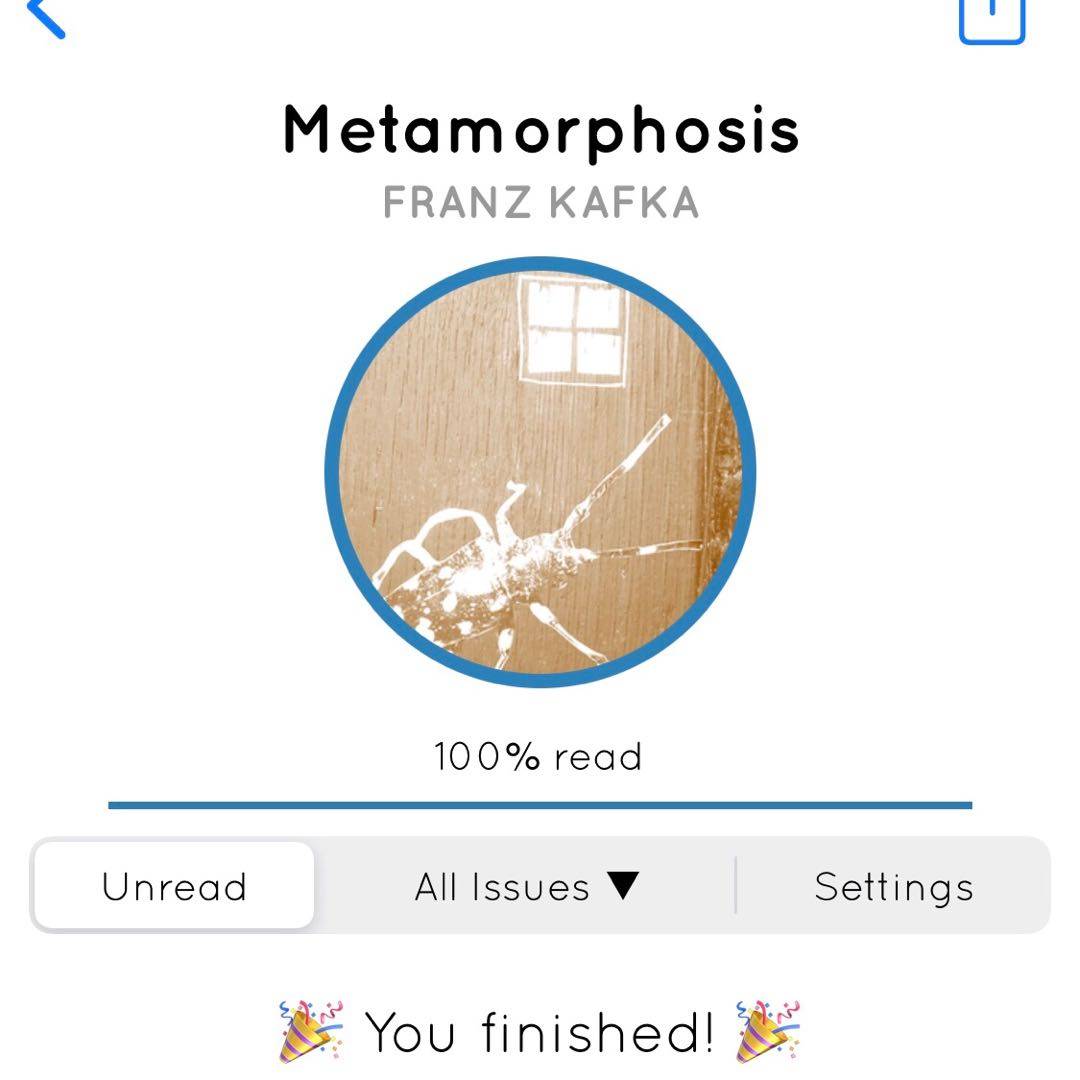Share this book via the share icon
Screen dimensions: 1080x1080
pyautogui.click(x=992, y=18)
